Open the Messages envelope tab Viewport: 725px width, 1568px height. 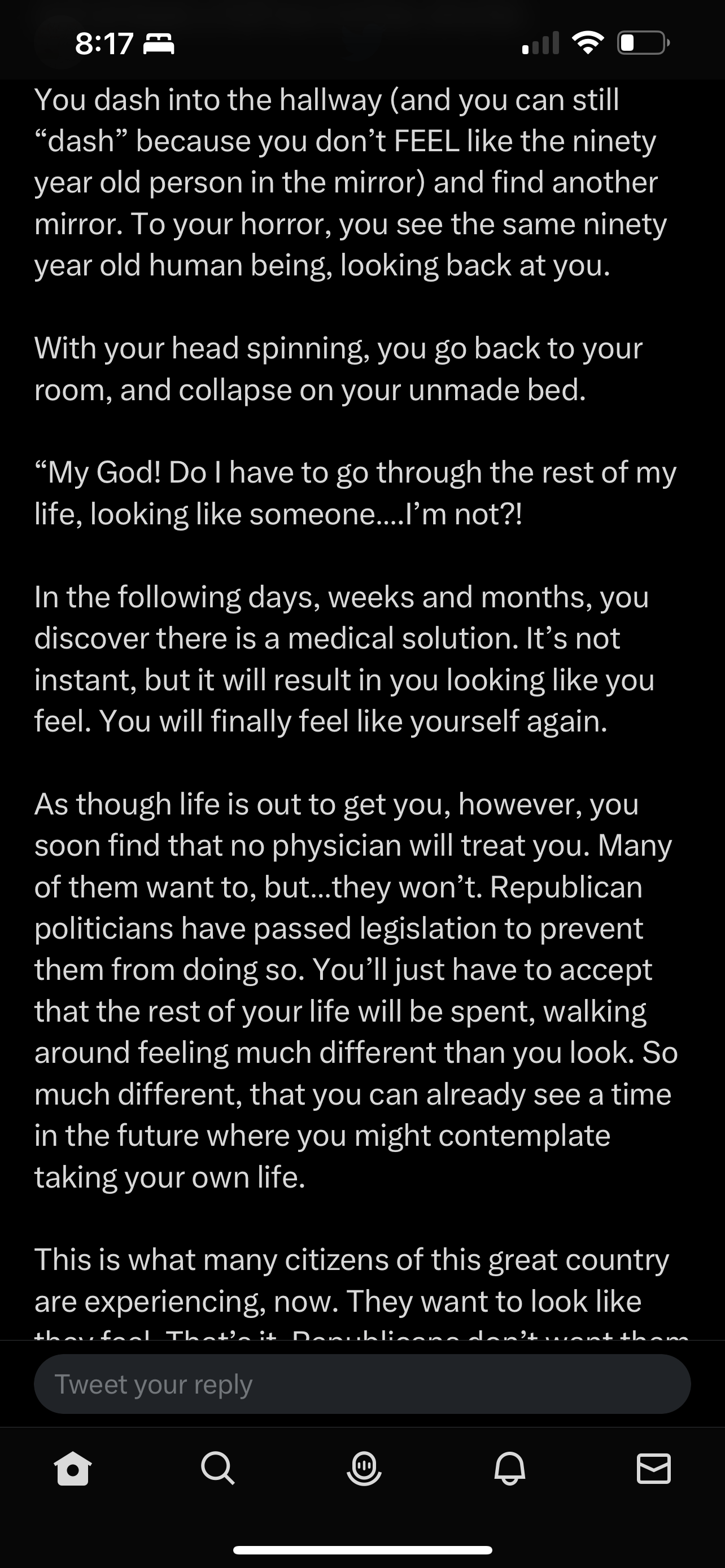654,1468
